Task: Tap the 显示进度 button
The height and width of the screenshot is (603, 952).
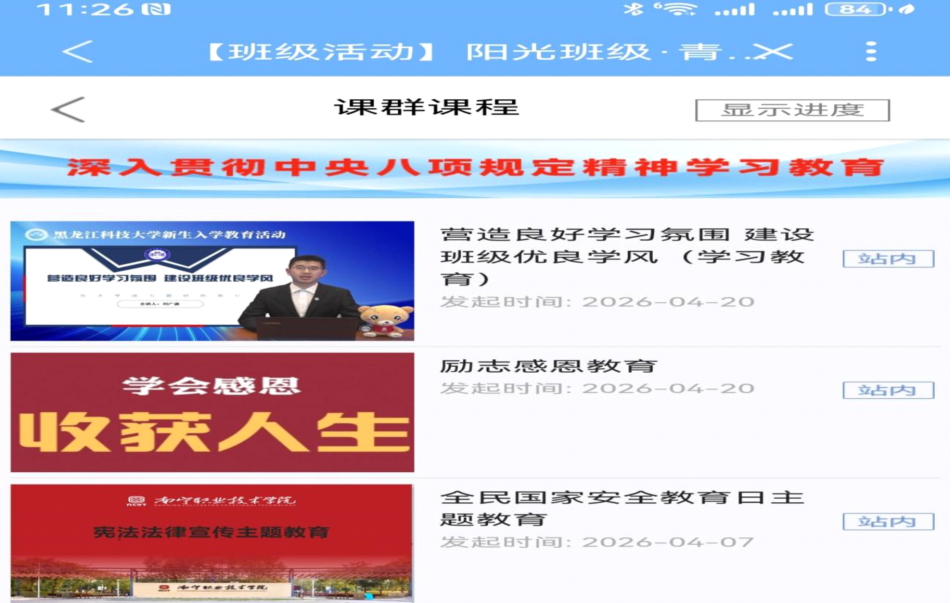Action: [792, 110]
